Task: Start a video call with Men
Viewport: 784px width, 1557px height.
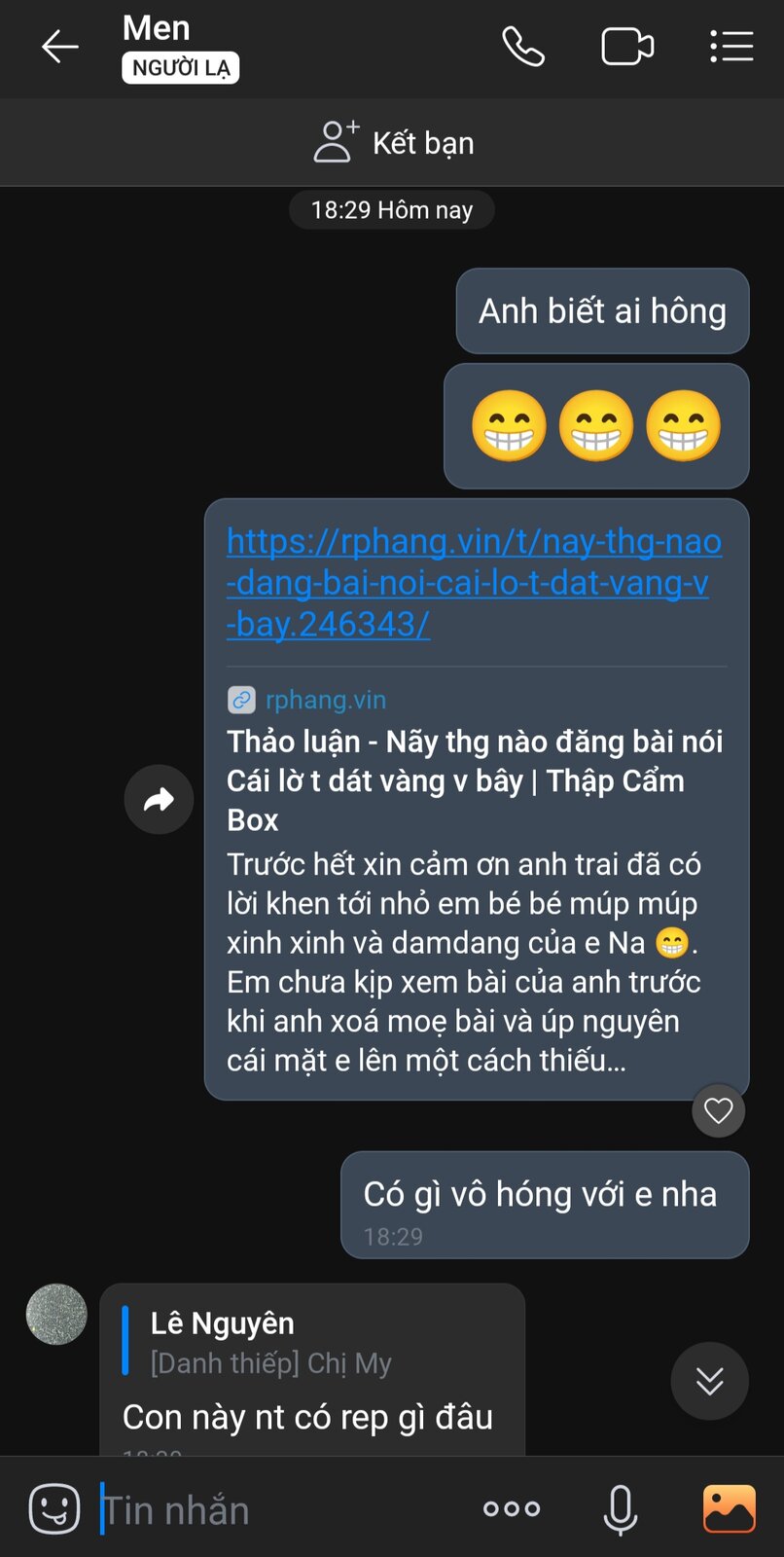Action: pos(627,47)
